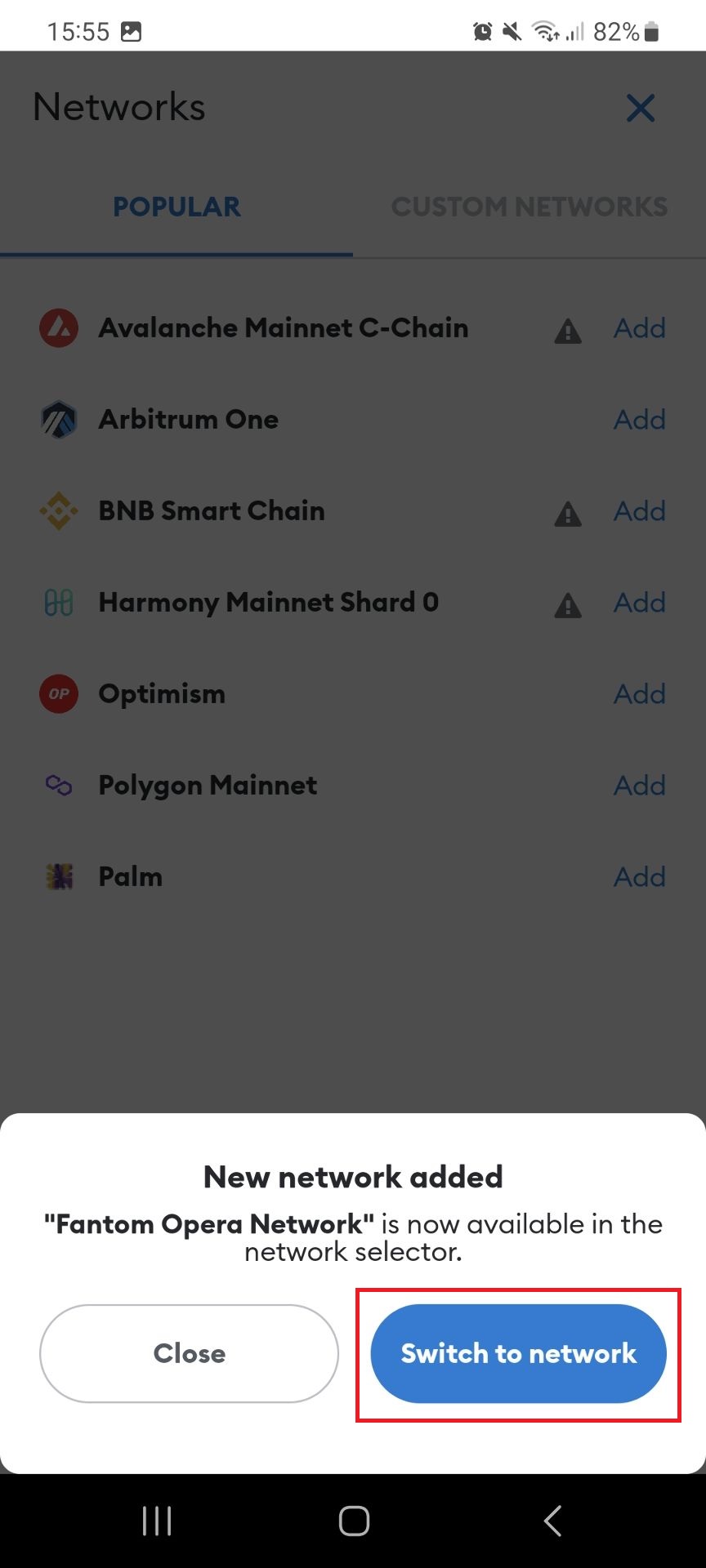Go back using system navigation bar
Viewport: 706px width, 1568px height.
point(552,1521)
